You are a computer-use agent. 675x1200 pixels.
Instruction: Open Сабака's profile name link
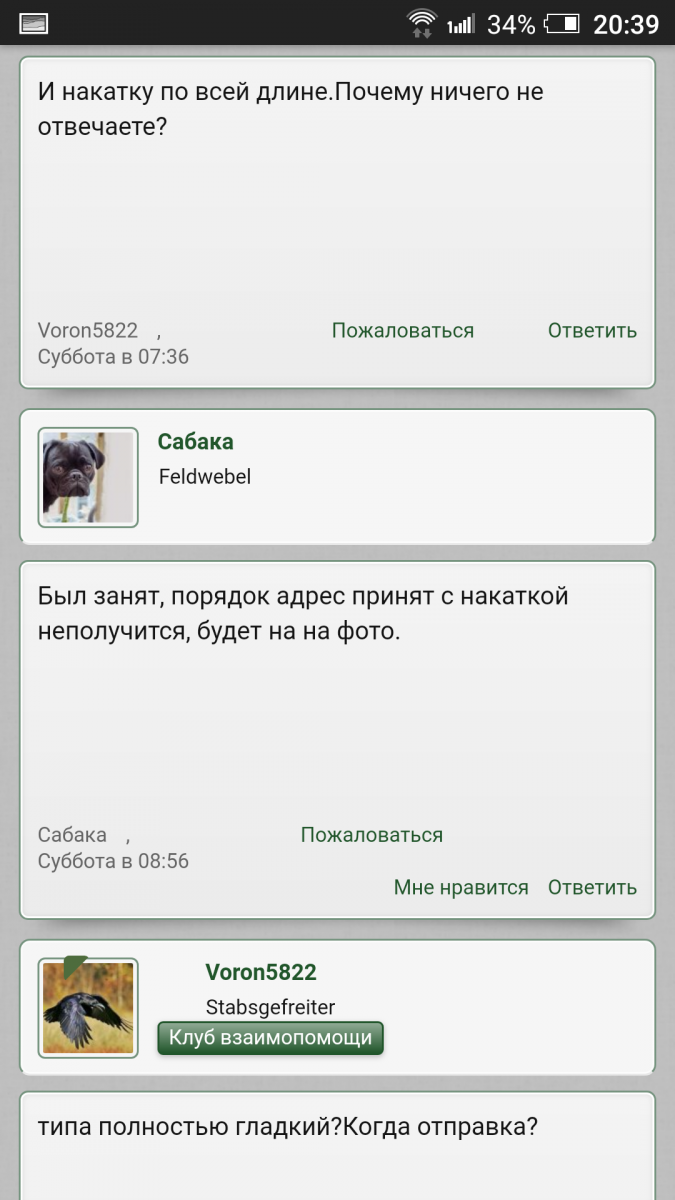pyautogui.click(x=196, y=442)
